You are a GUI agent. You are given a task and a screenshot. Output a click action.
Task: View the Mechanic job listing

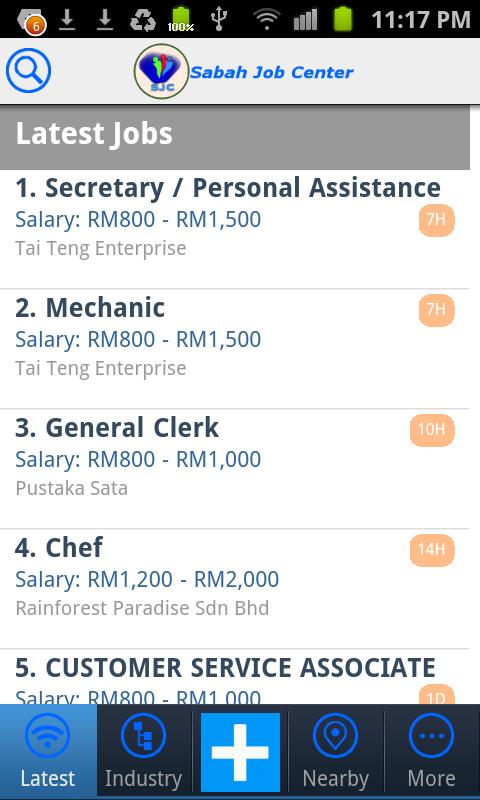(235, 349)
